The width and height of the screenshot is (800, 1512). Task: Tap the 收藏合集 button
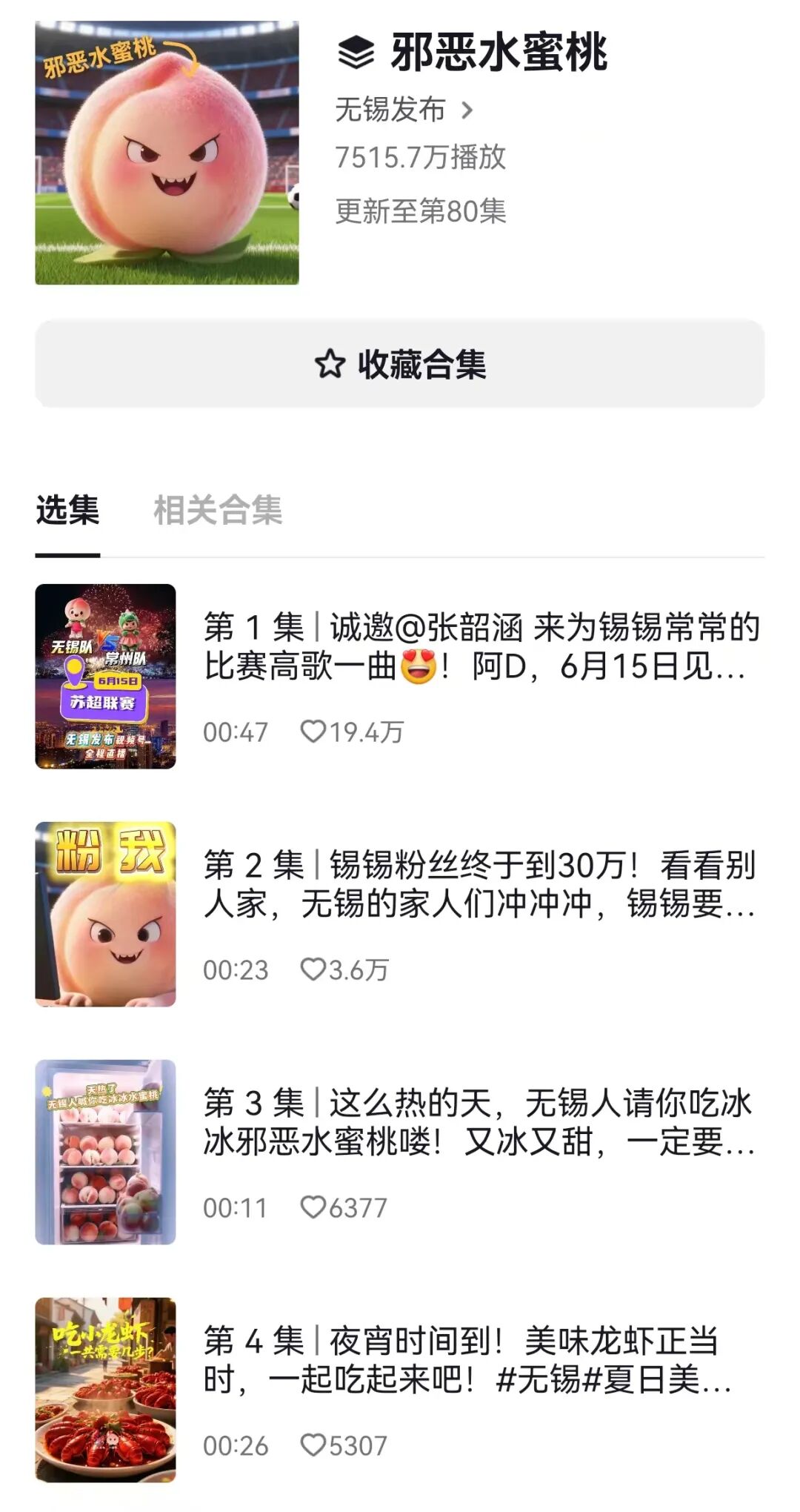click(x=400, y=364)
